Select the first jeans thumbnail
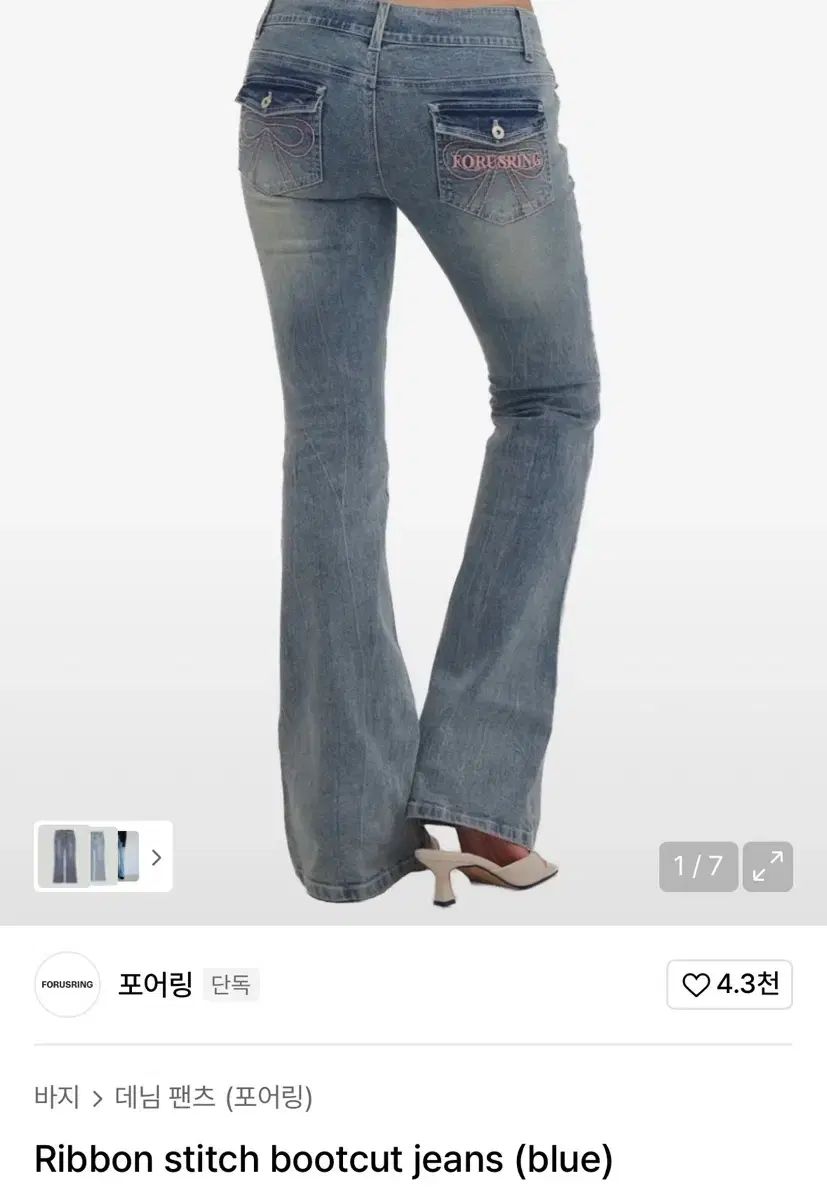Image resolution: width=827 pixels, height=1200 pixels. point(66,857)
